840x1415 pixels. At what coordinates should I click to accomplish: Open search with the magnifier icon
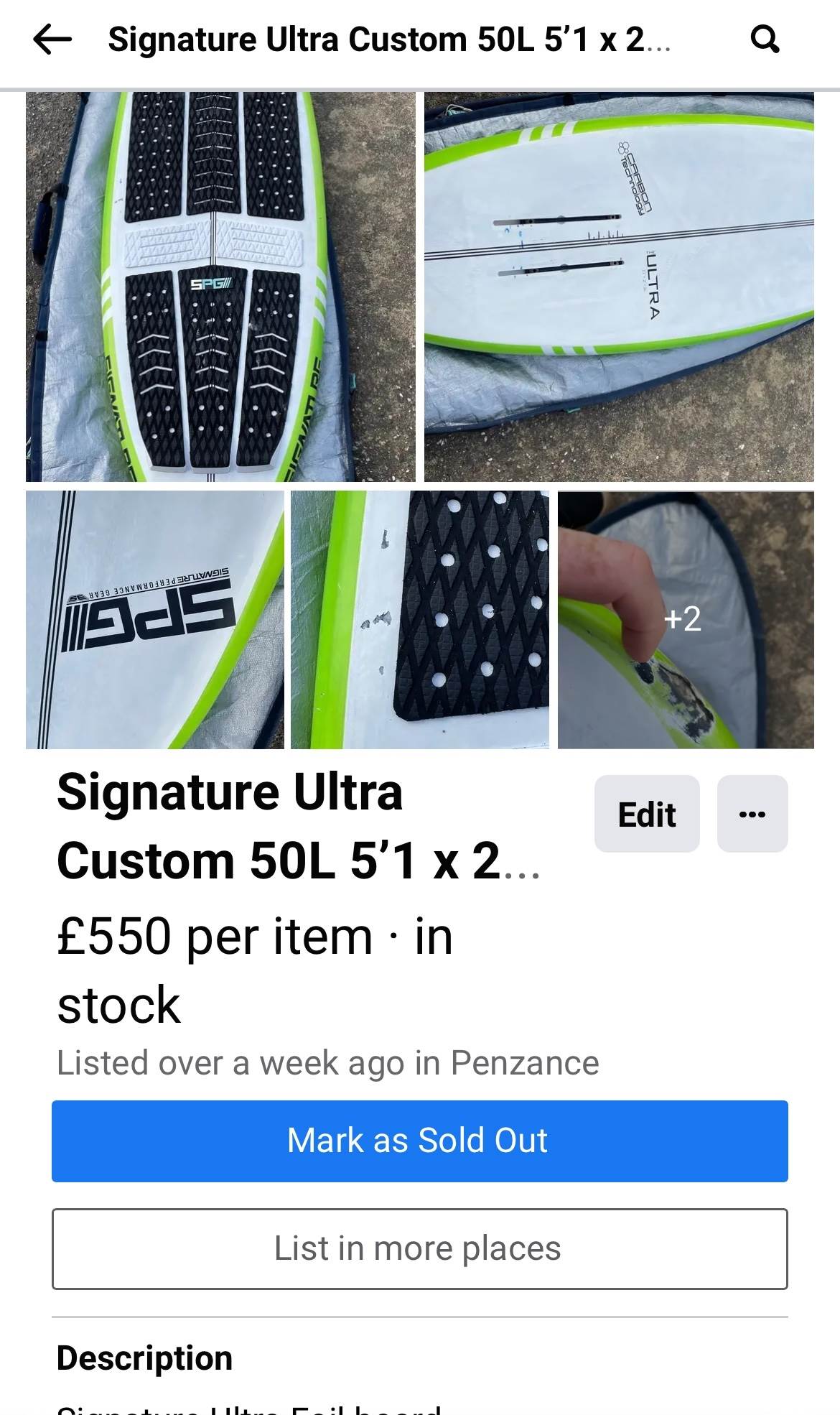click(x=765, y=40)
